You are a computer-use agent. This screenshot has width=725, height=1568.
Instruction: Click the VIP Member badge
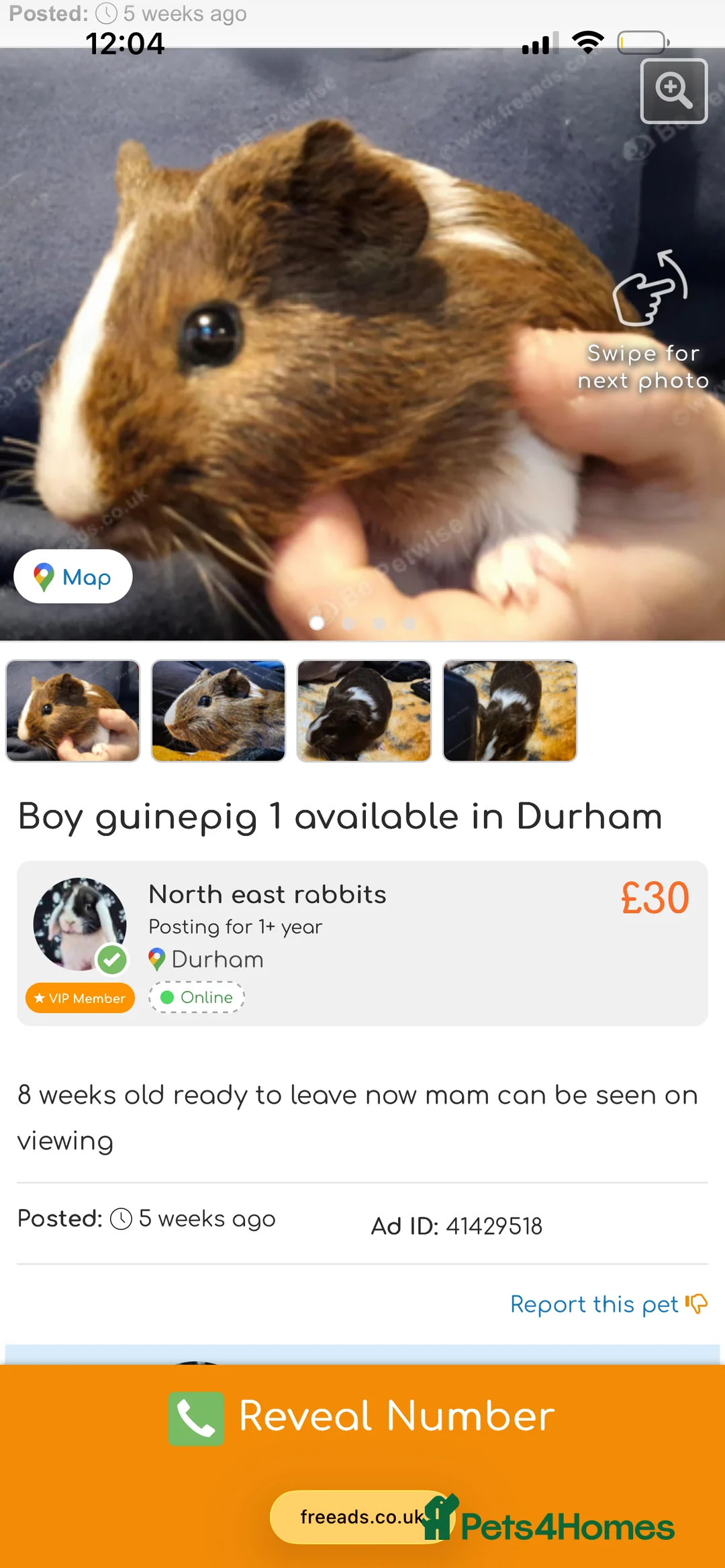(79, 998)
